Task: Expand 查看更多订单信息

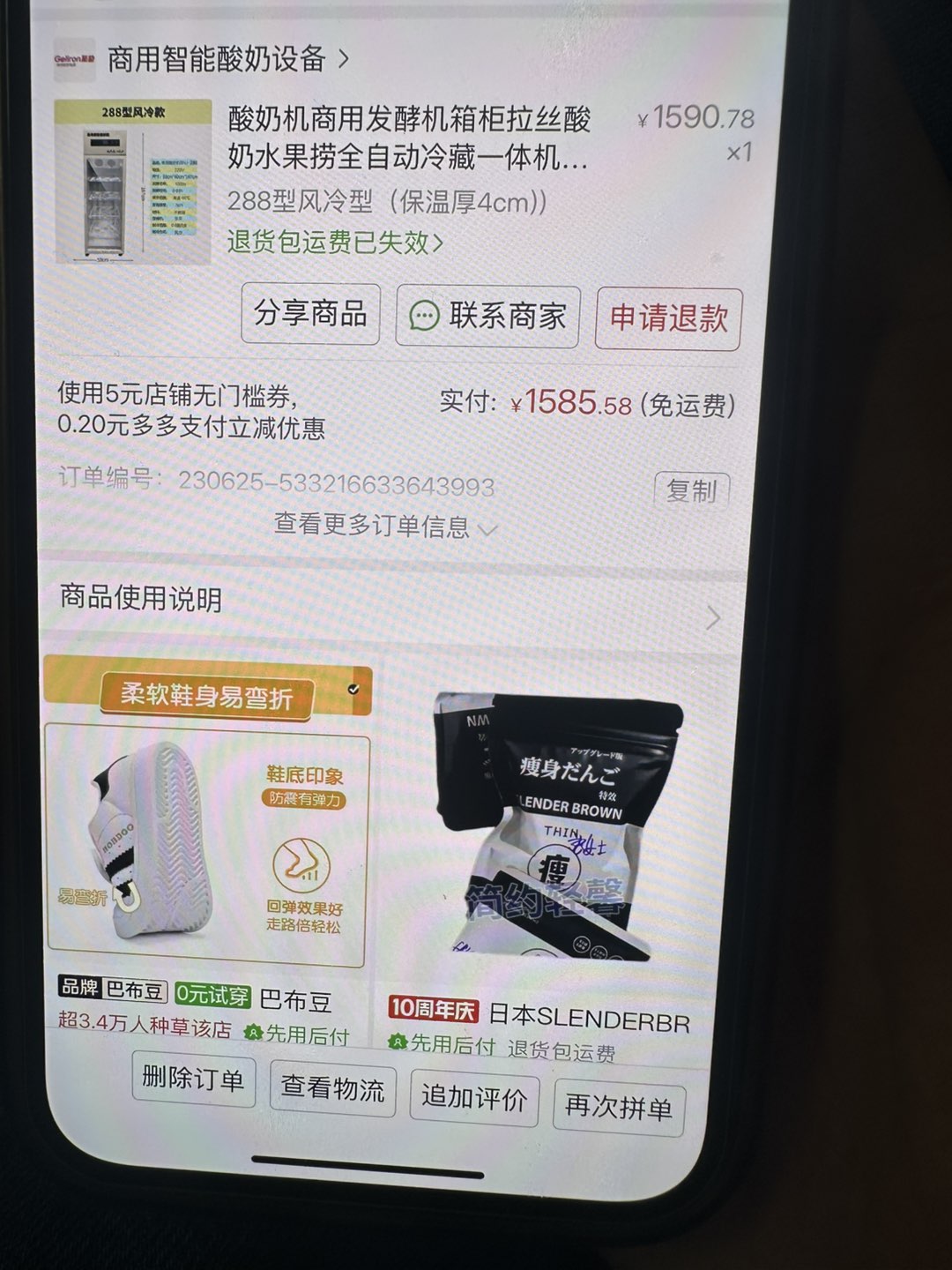Action: (385, 526)
